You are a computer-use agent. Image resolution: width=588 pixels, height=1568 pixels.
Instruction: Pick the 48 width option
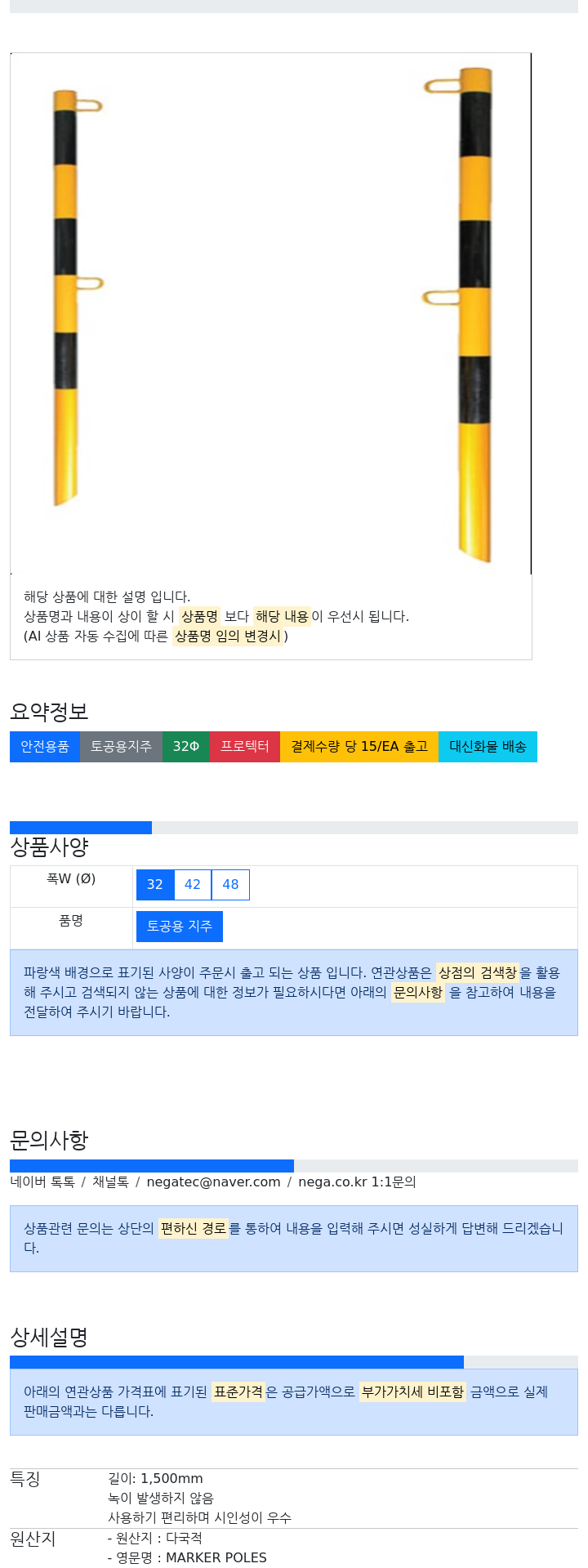click(x=230, y=884)
